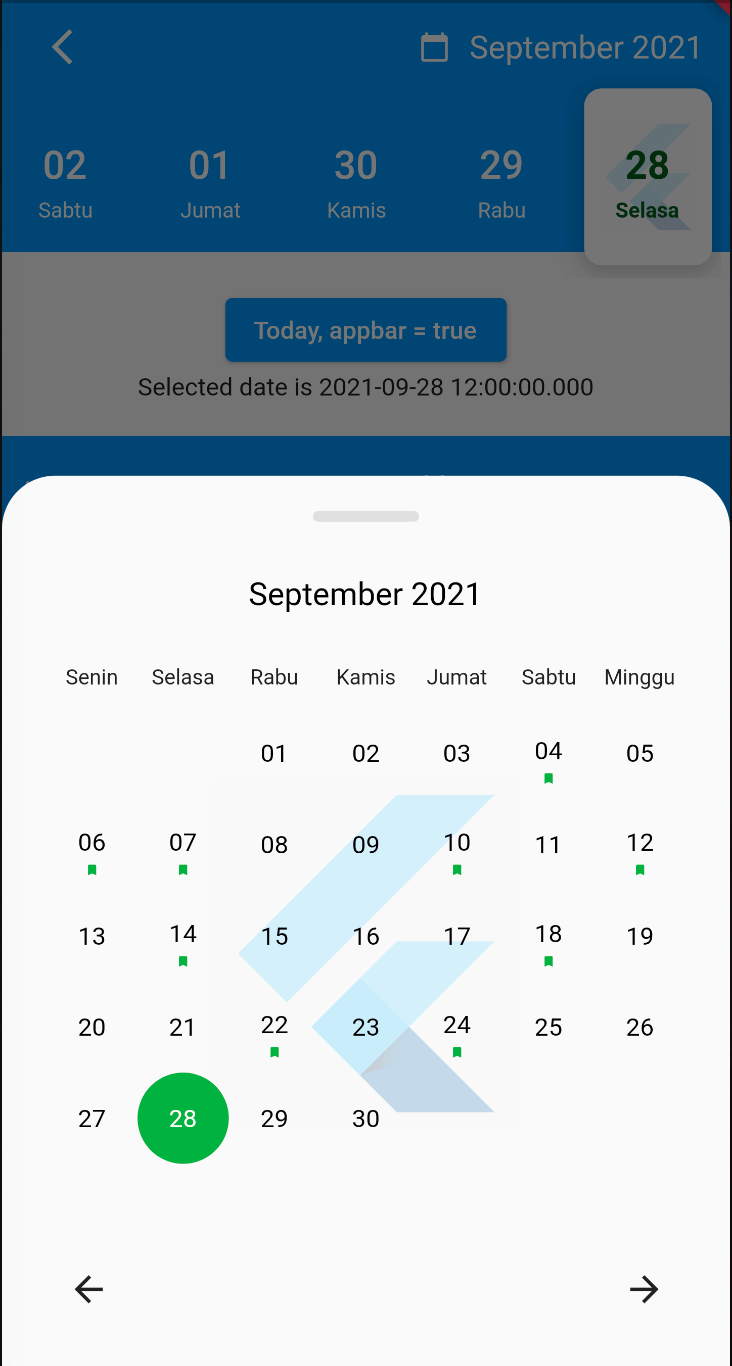732x1366 pixels.
Task: Go to the previous month arrow
Action: click(x=89, y=1290)
